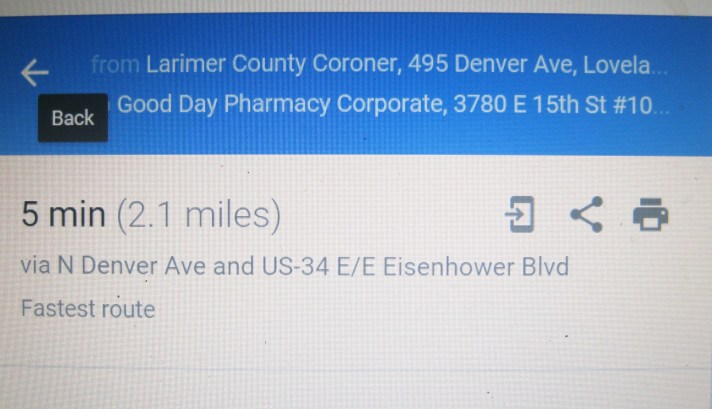Screen dimensions: 712x409
Task: Edit the Good Day Pharmacy destination
Action: (x=390, y=105)
